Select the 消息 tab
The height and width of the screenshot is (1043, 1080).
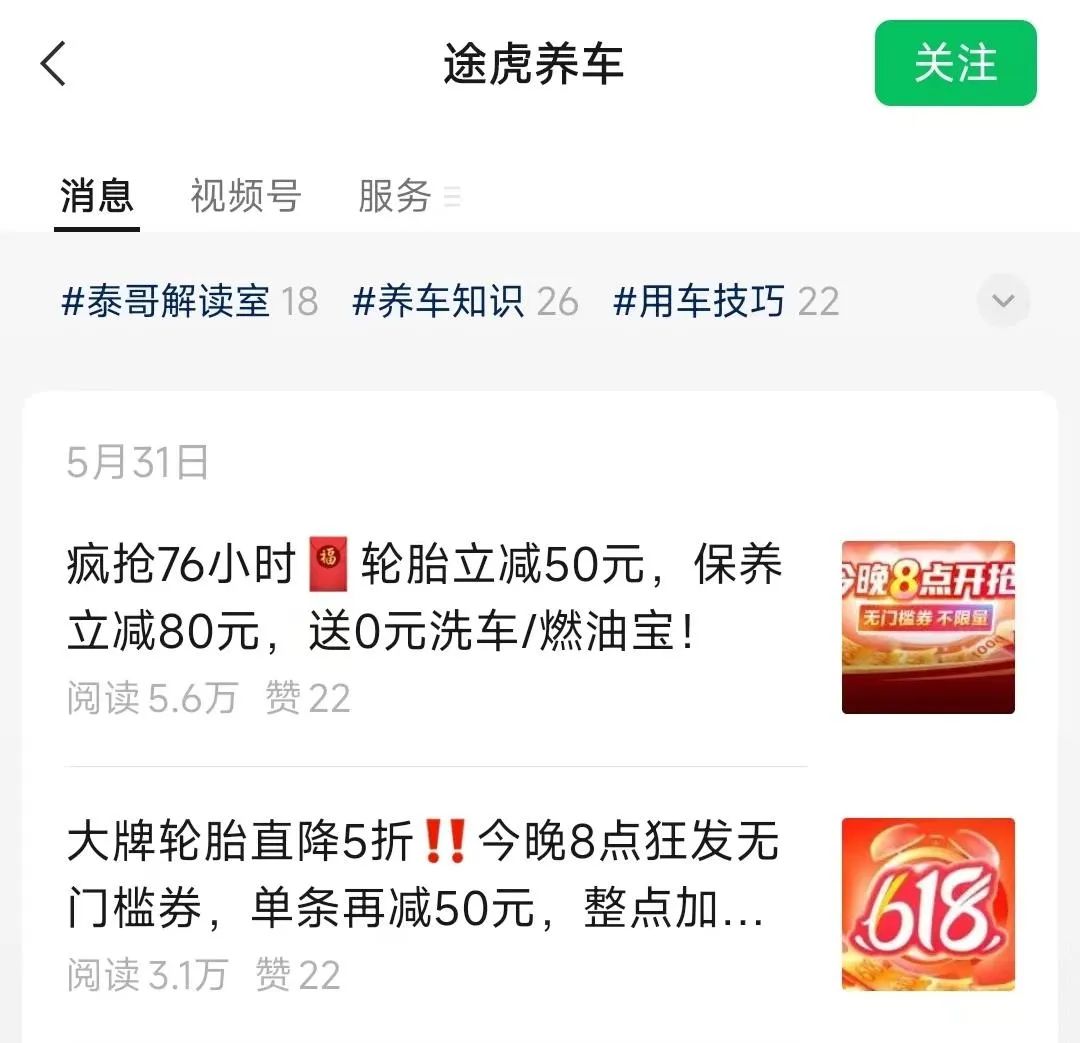pos(96,196)
